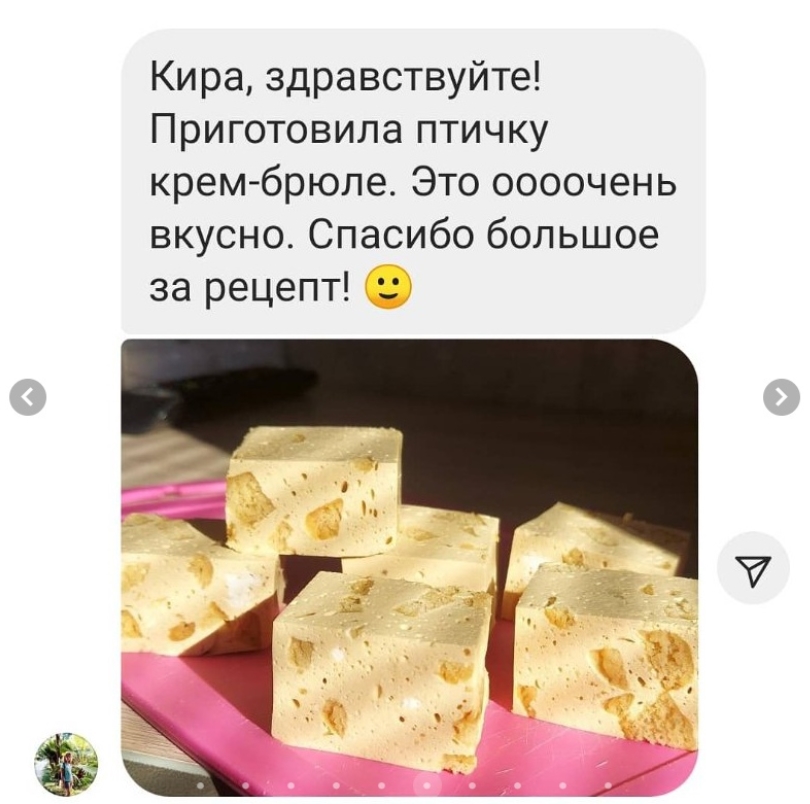This screenshot has height=804, width=810.
Task: Go to the next carousel slide
Action: (781, 397)
